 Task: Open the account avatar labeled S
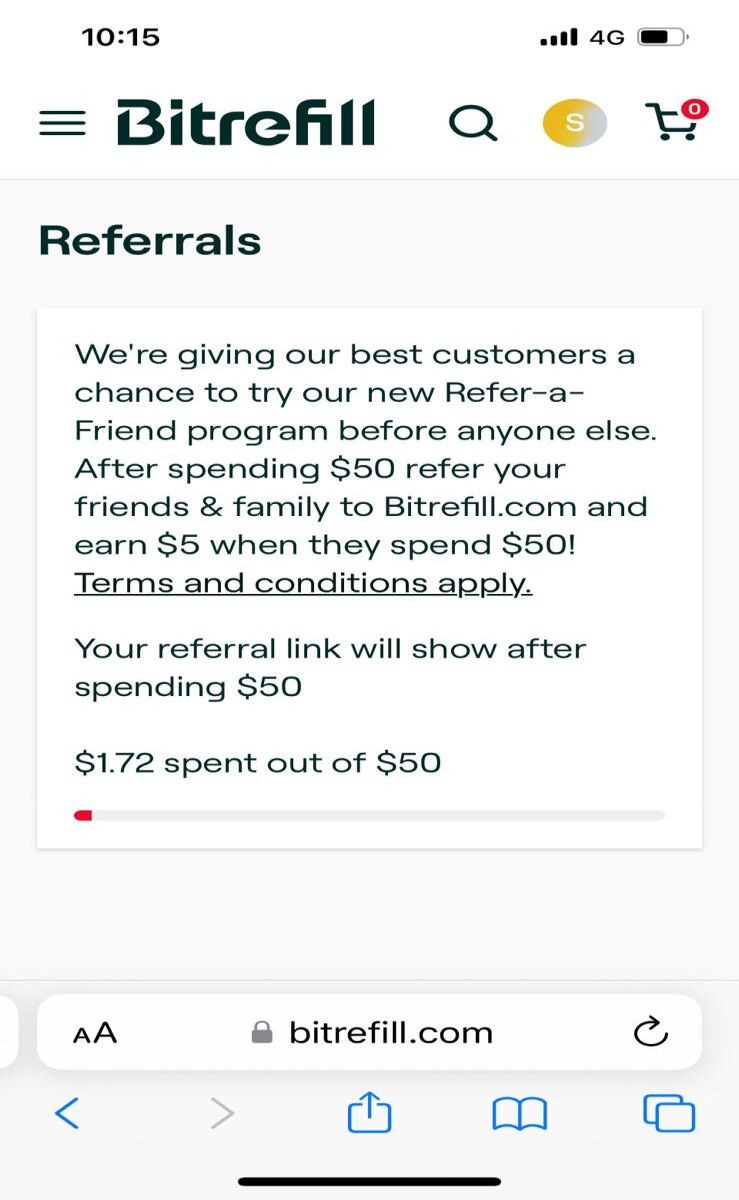pos(574,123)
